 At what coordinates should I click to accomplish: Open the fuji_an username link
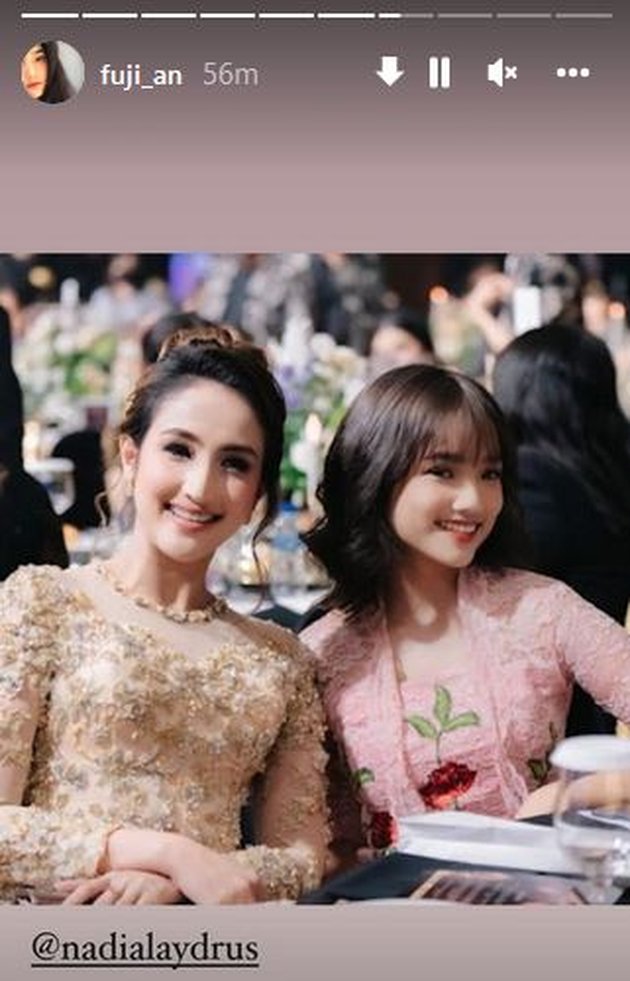(x=141, y=74)
